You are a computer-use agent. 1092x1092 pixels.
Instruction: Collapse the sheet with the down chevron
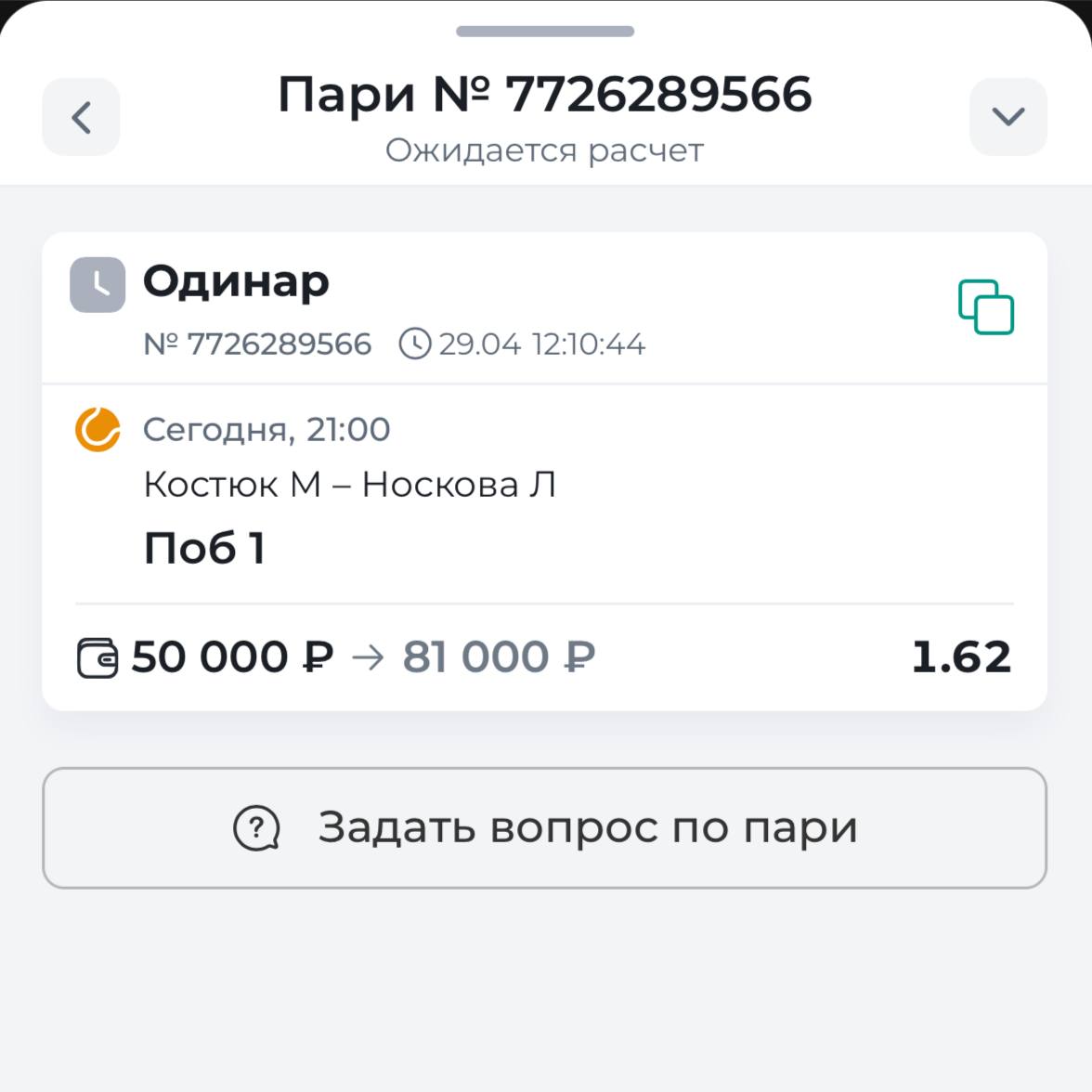[1007, 117]
